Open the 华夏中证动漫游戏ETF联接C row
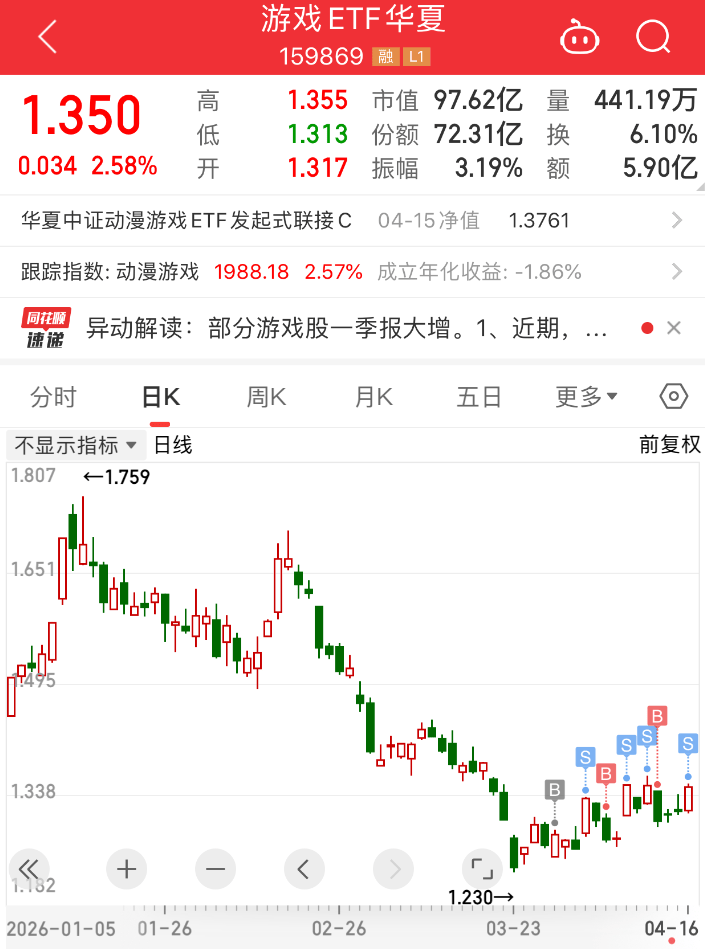Screen dimensions: 705x949 click(352, 220)
